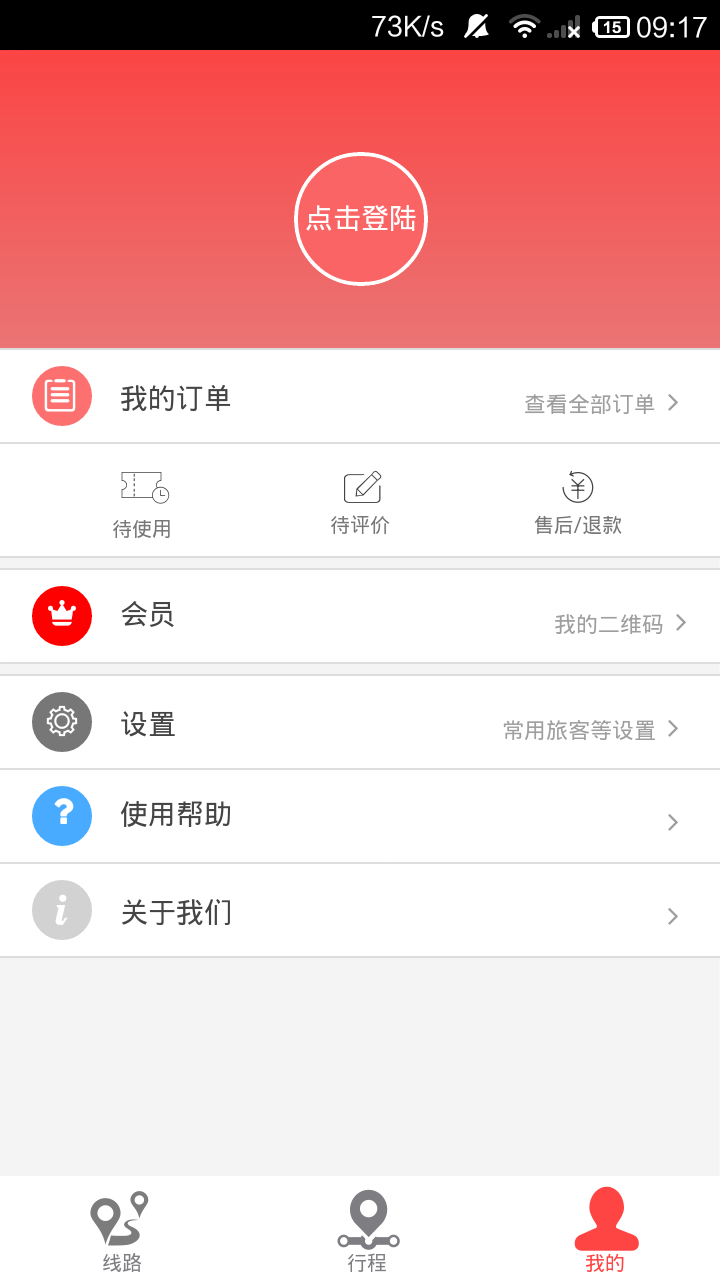Open 设置 settings row
This screenshot has height=1280, width=720.
[360, 723]
